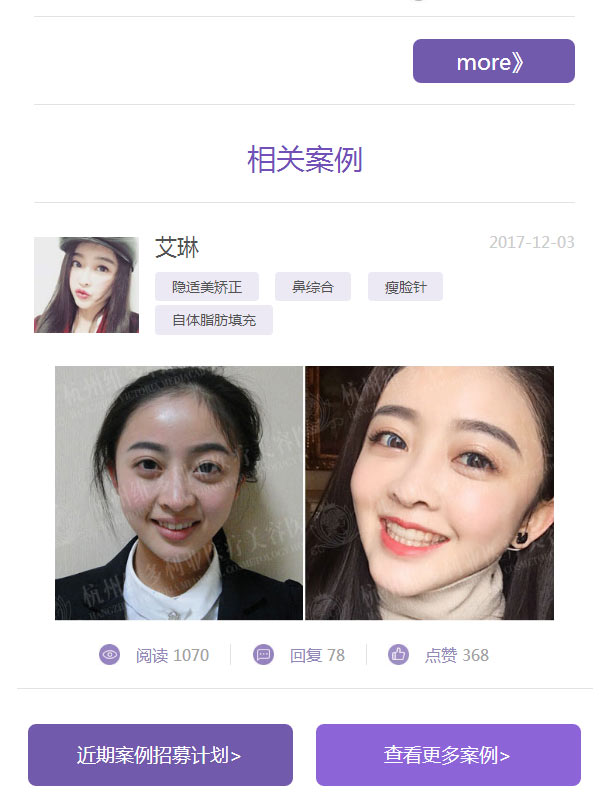Image resolution: width=613 pixels, height=798 pixels.
Task: Select the 瘦脸针 tag
Action: [x=405, y=287]
